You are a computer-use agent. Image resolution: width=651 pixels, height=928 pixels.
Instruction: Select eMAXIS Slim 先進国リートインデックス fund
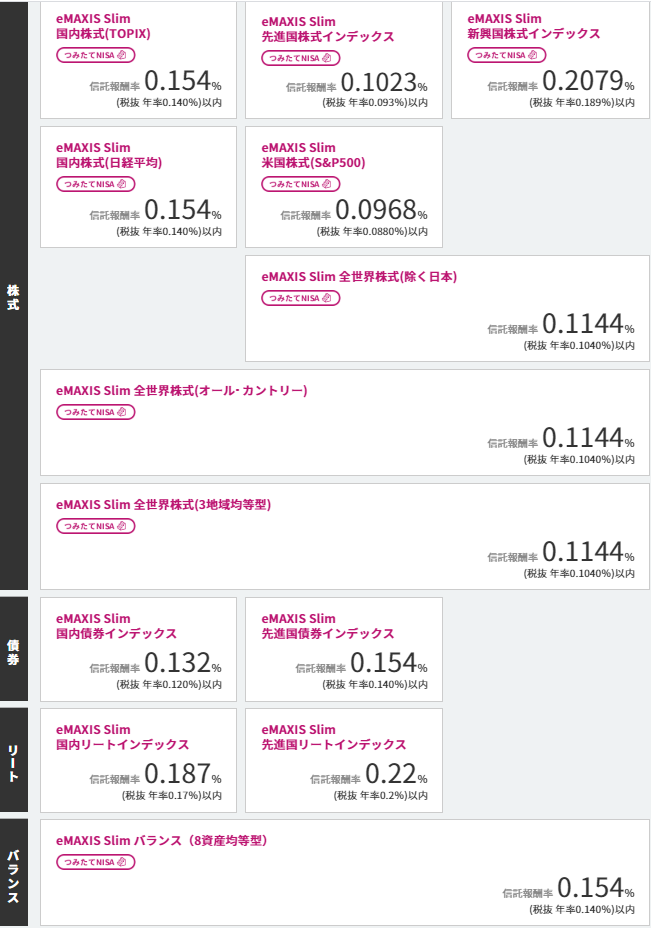[x=343, y=760]
